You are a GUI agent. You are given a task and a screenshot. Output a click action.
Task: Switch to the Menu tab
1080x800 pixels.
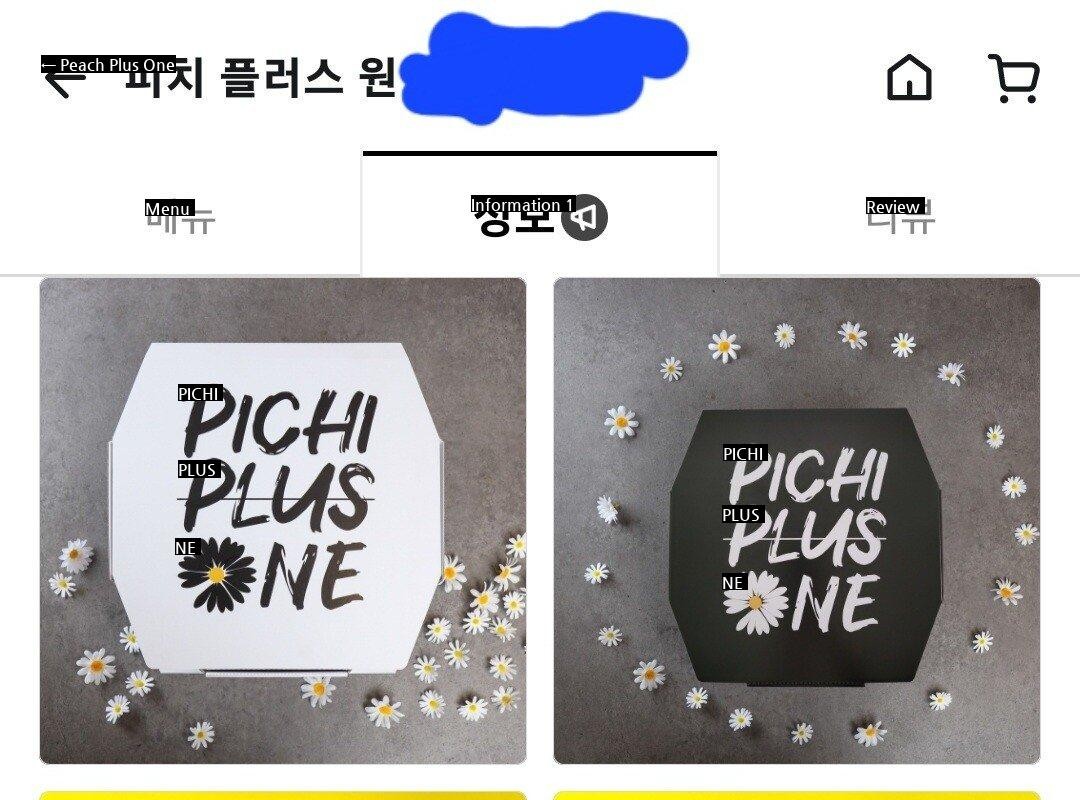[x=180, y=216]
